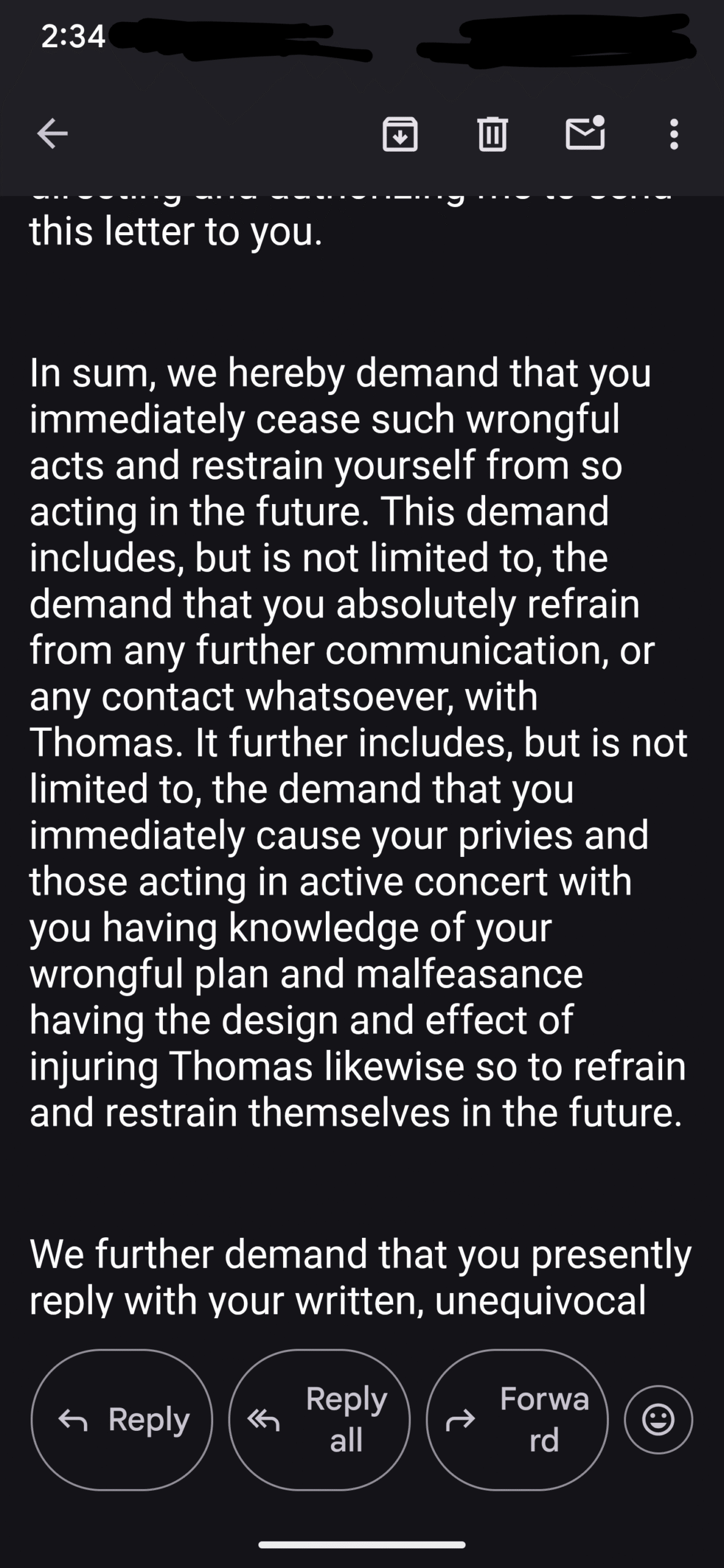Screen dimensions: 724x1568
Task: Forward this email
Action: [x=517, y=1419]
